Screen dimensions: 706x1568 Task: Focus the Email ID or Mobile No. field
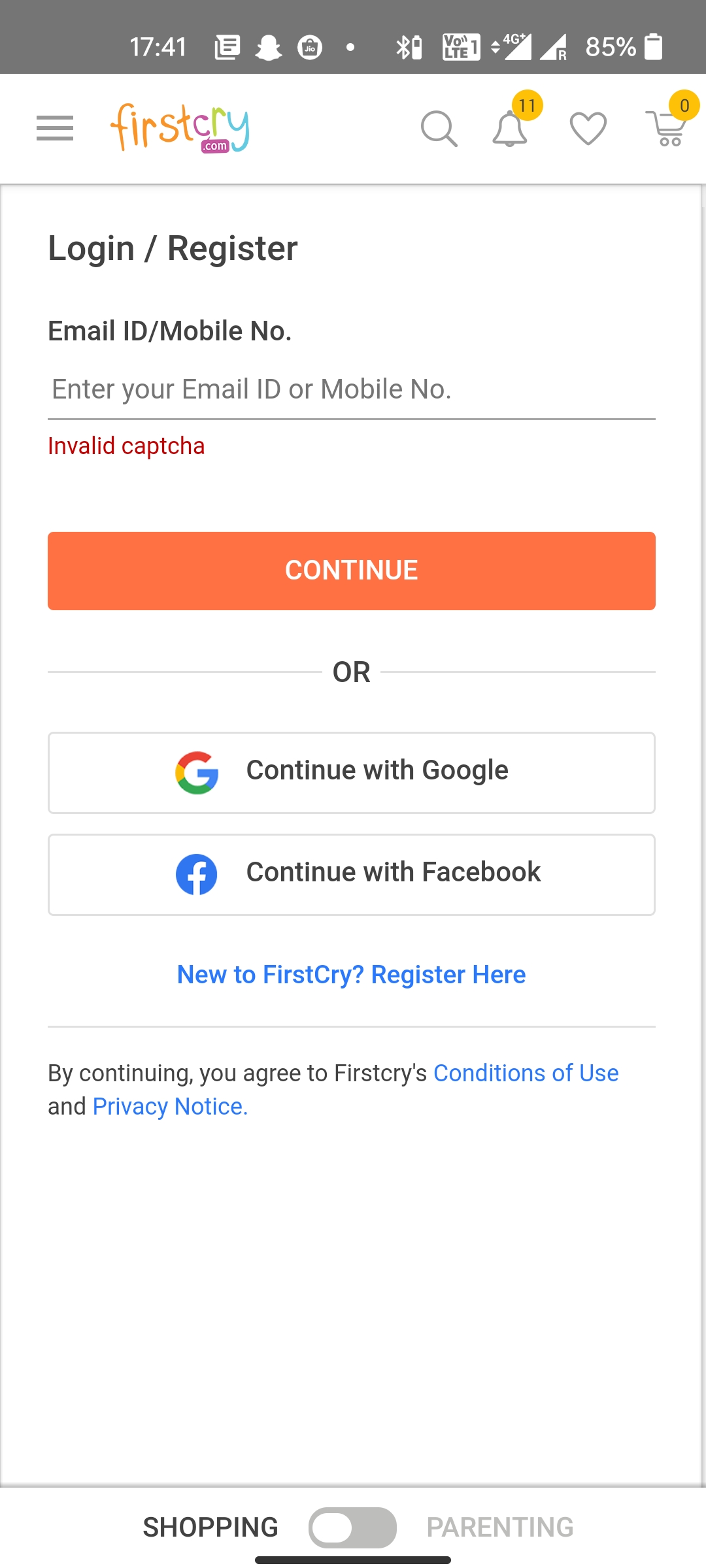tap(352, 389)
